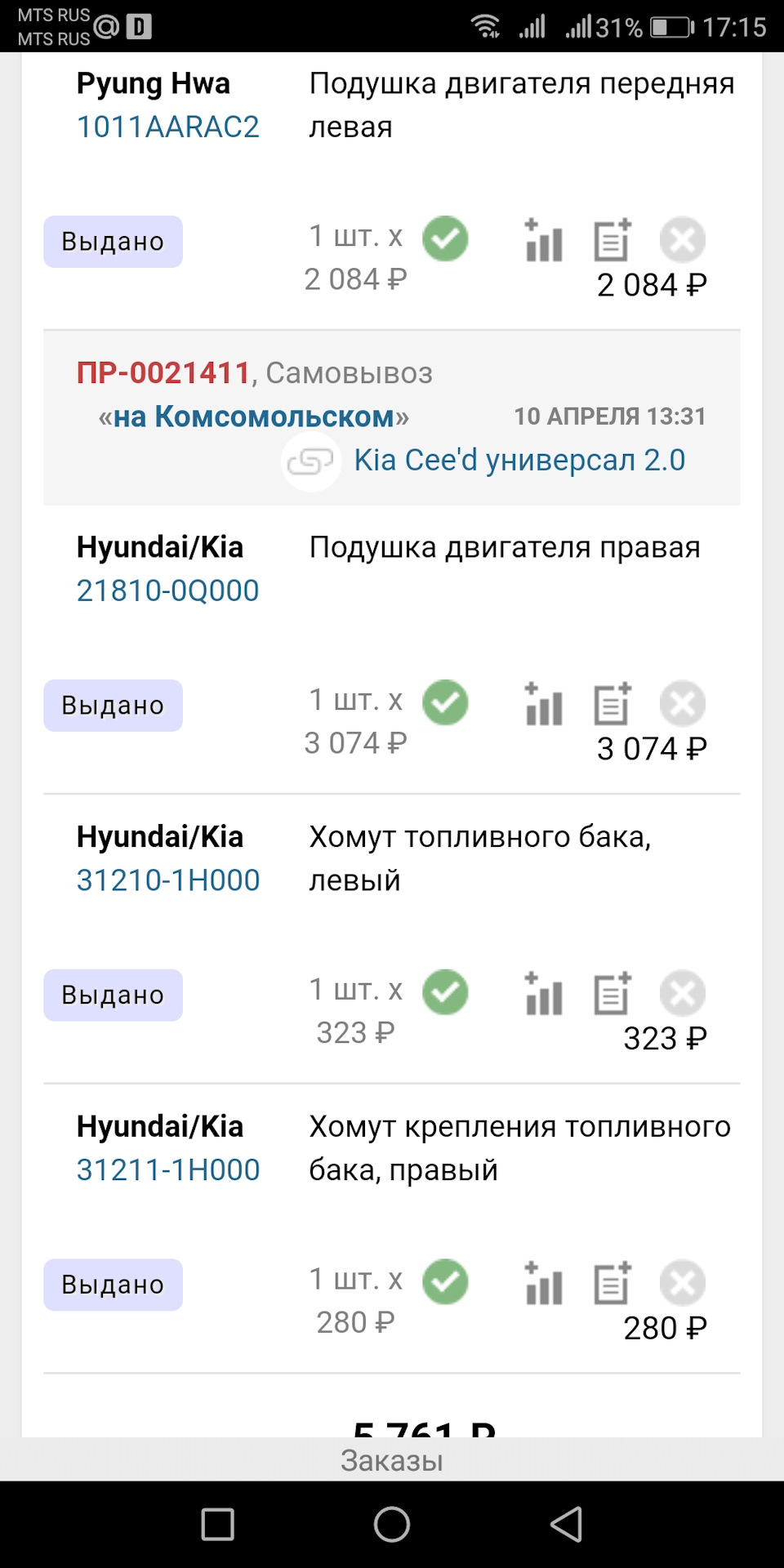Cancel the Pyung Hwa engine mount item

click(x=683, y=240)
